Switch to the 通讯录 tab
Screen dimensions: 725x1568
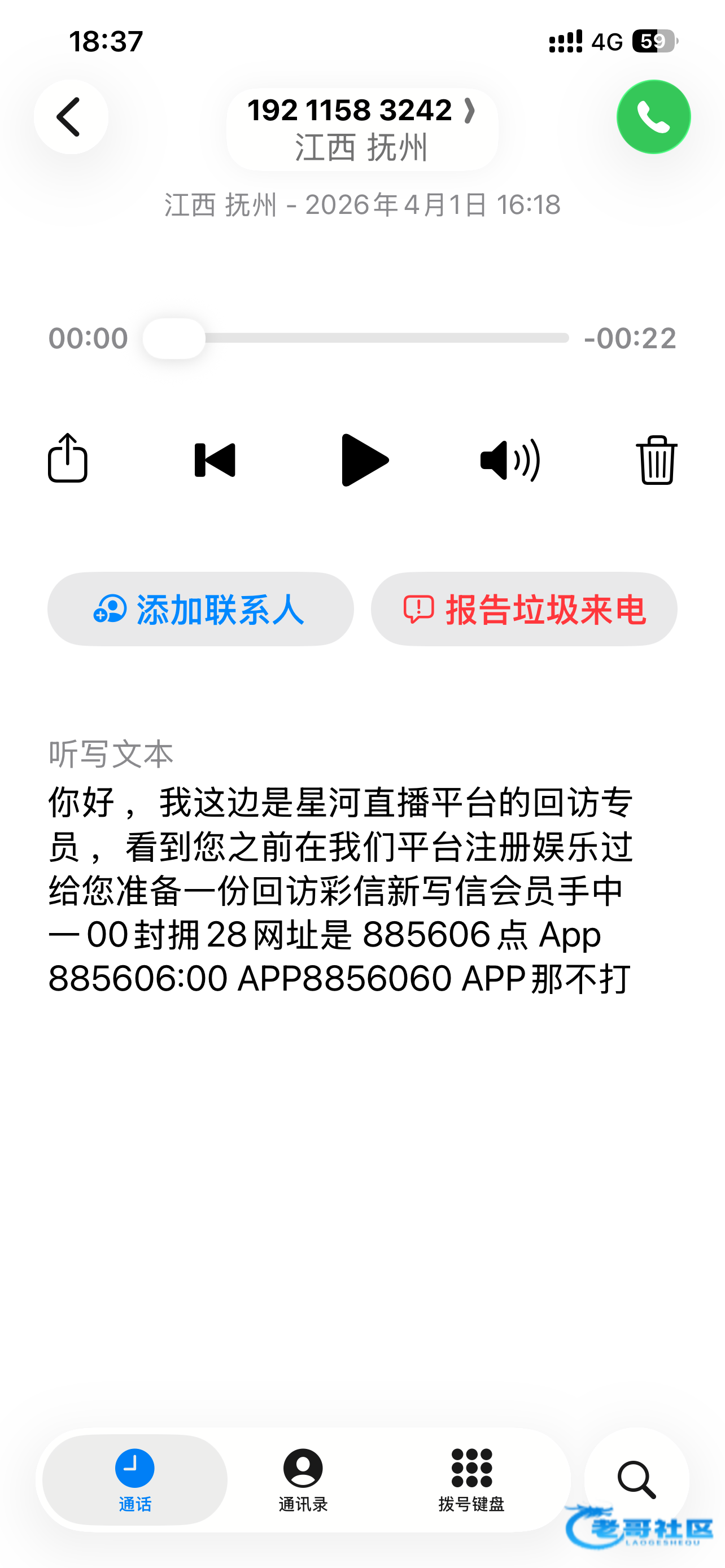[303, 1479]
